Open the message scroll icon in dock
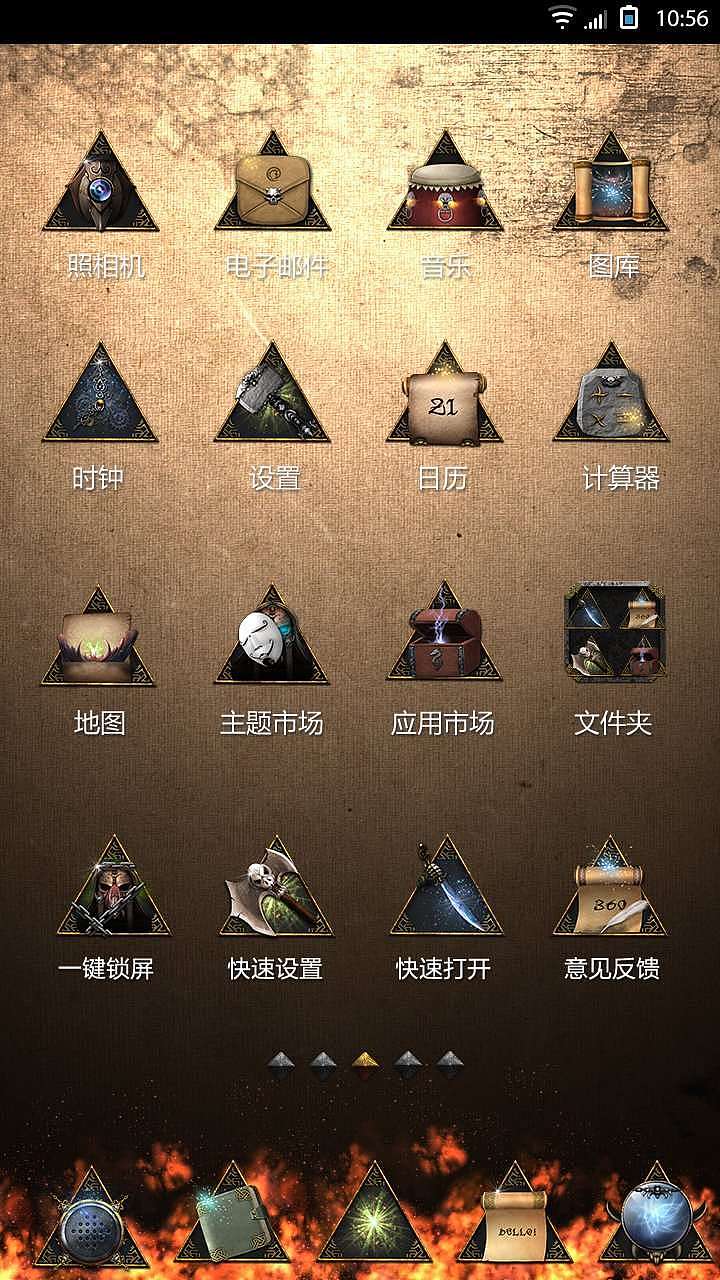This screenshot has height=1280, width=720. [515, 1225]
